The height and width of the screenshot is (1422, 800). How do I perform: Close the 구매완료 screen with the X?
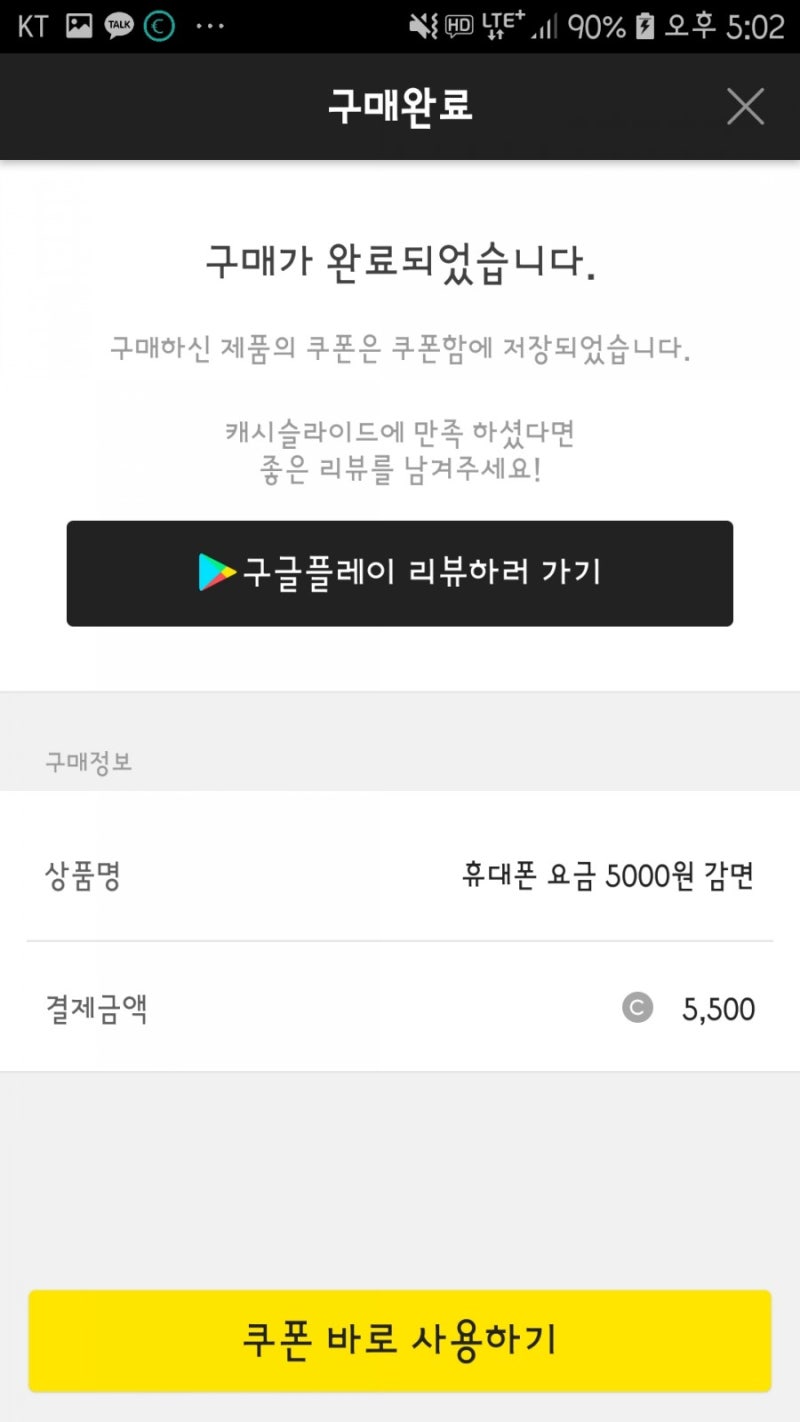tap(744, 106)
